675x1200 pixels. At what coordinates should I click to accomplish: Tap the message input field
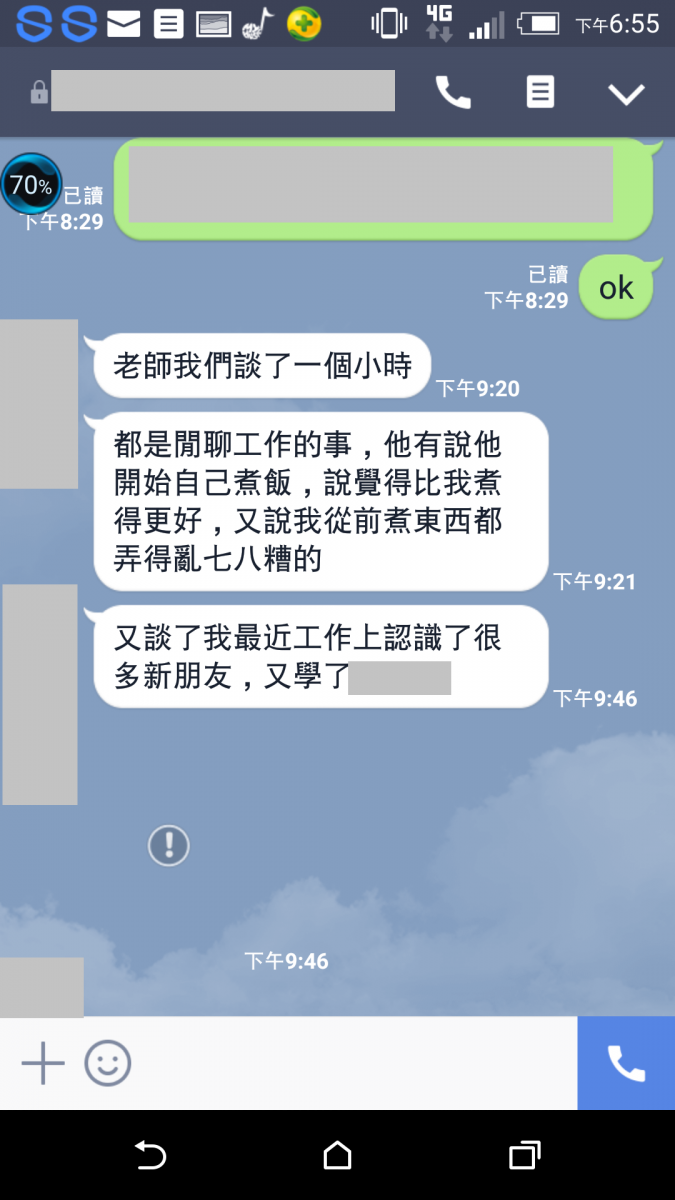[350, 1063]
